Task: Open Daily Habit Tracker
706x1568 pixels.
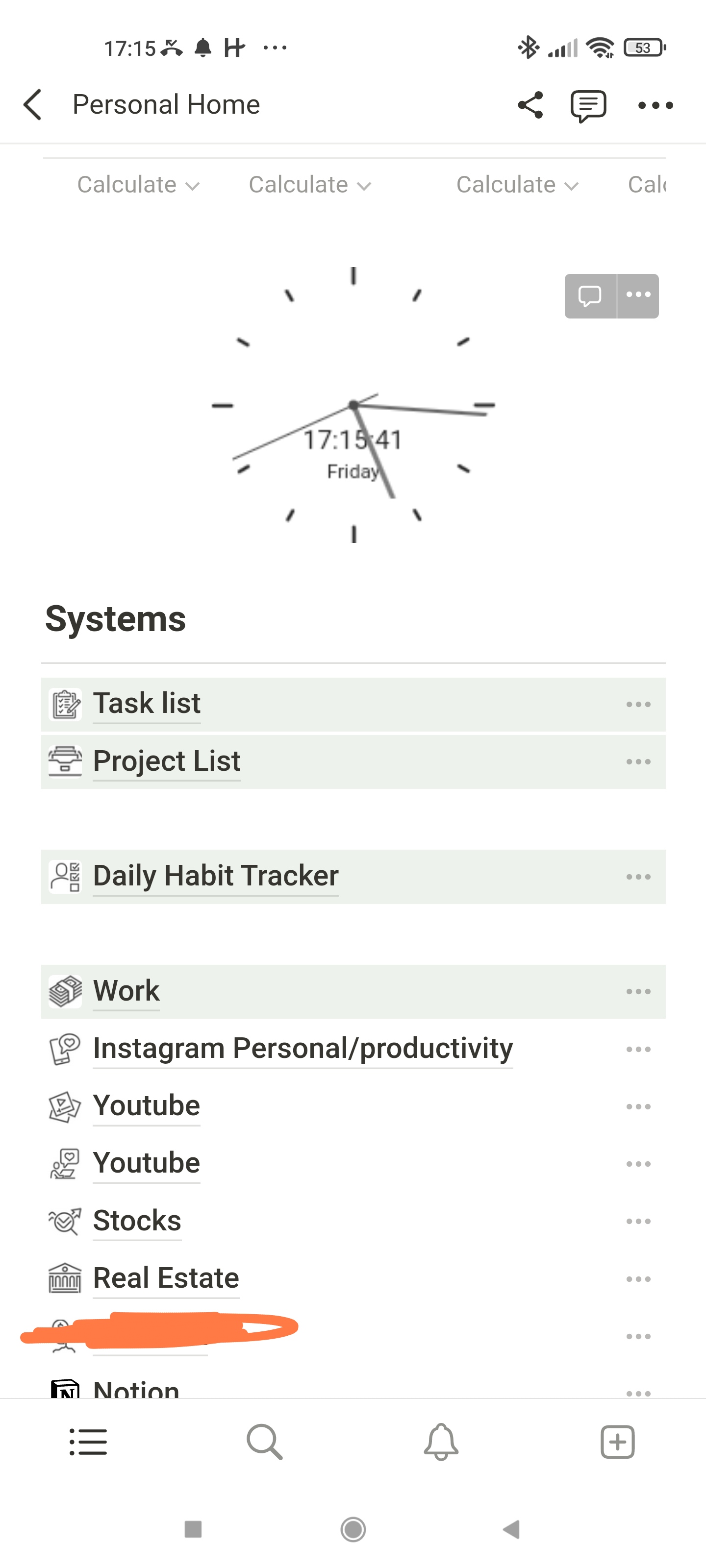Action: coord(216,877)
